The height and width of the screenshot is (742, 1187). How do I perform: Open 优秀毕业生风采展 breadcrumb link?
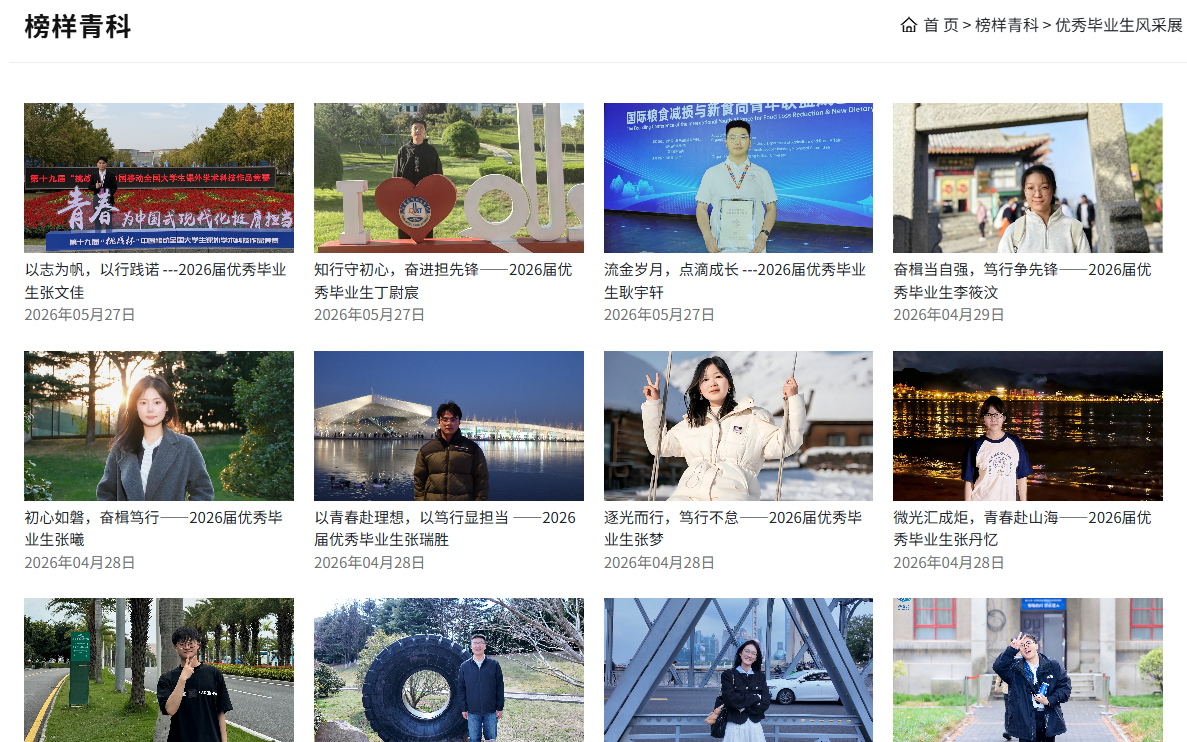pos(1118,25)
